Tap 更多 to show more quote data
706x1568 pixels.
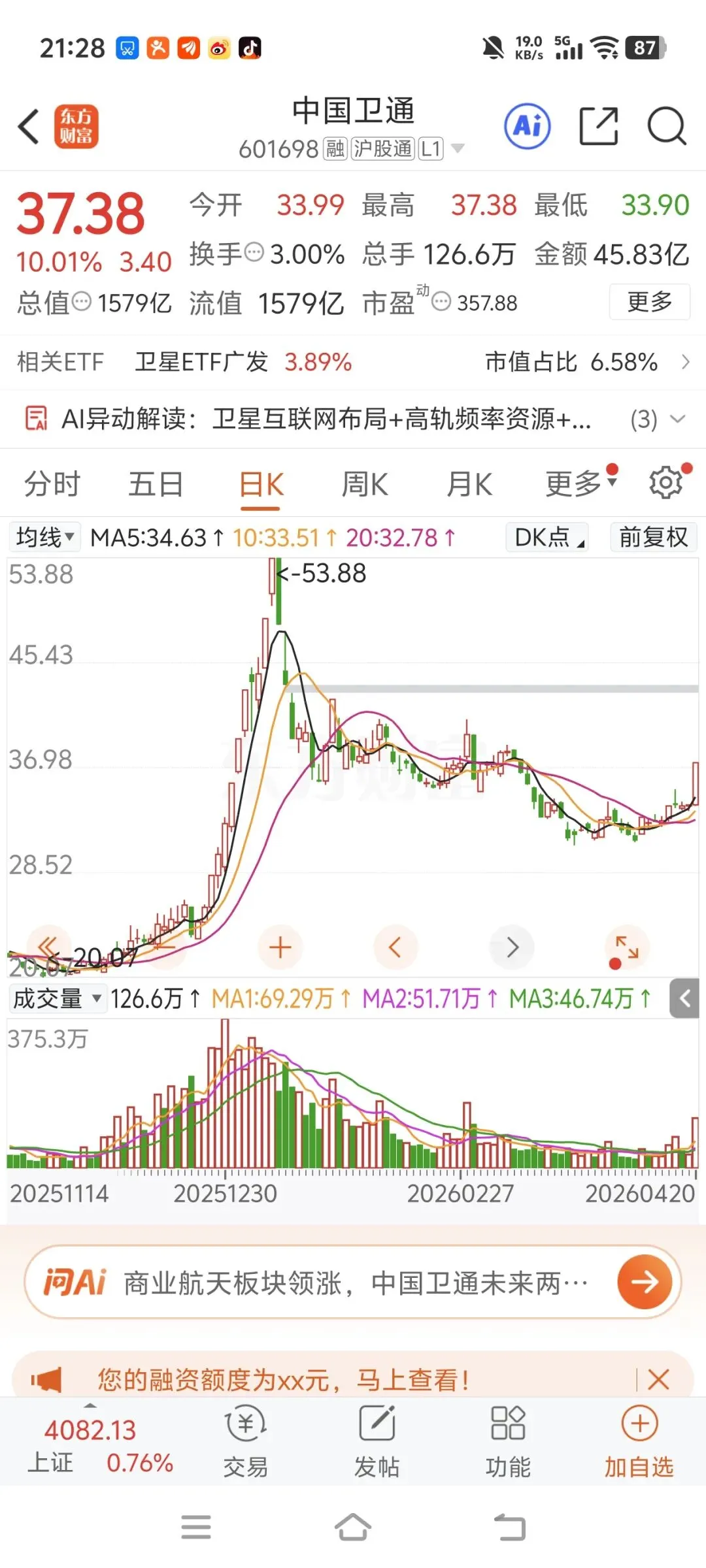pyautogui.click(x=649, y=302)
